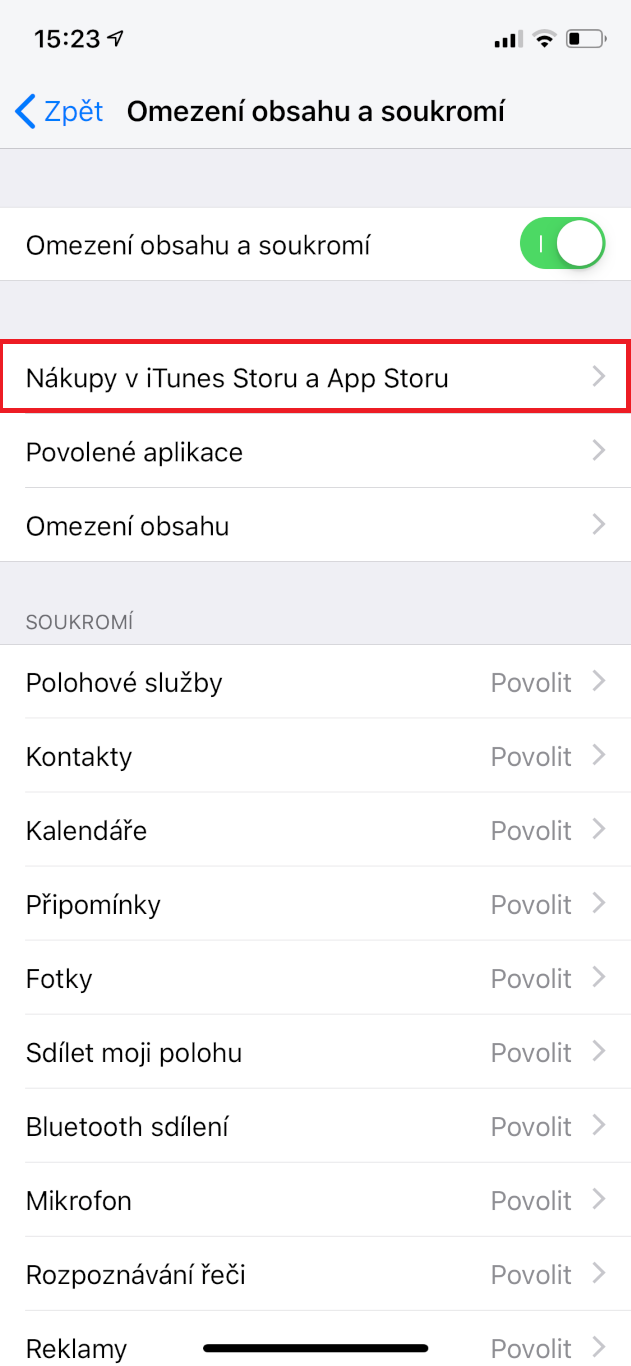
Task: Open Povolené aplikace
Action: pos(315,452)
